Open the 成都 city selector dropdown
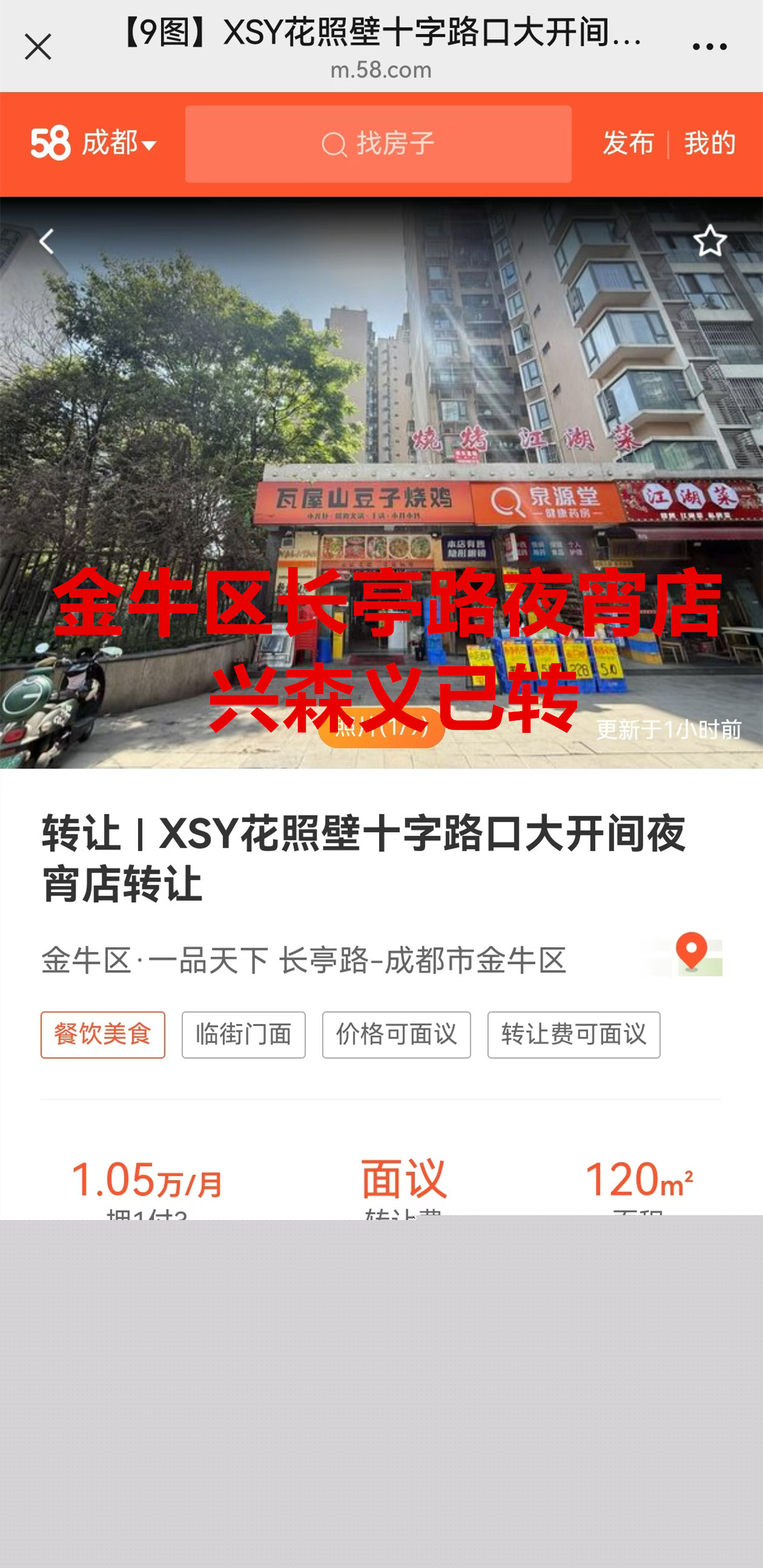 pos(119,143)
